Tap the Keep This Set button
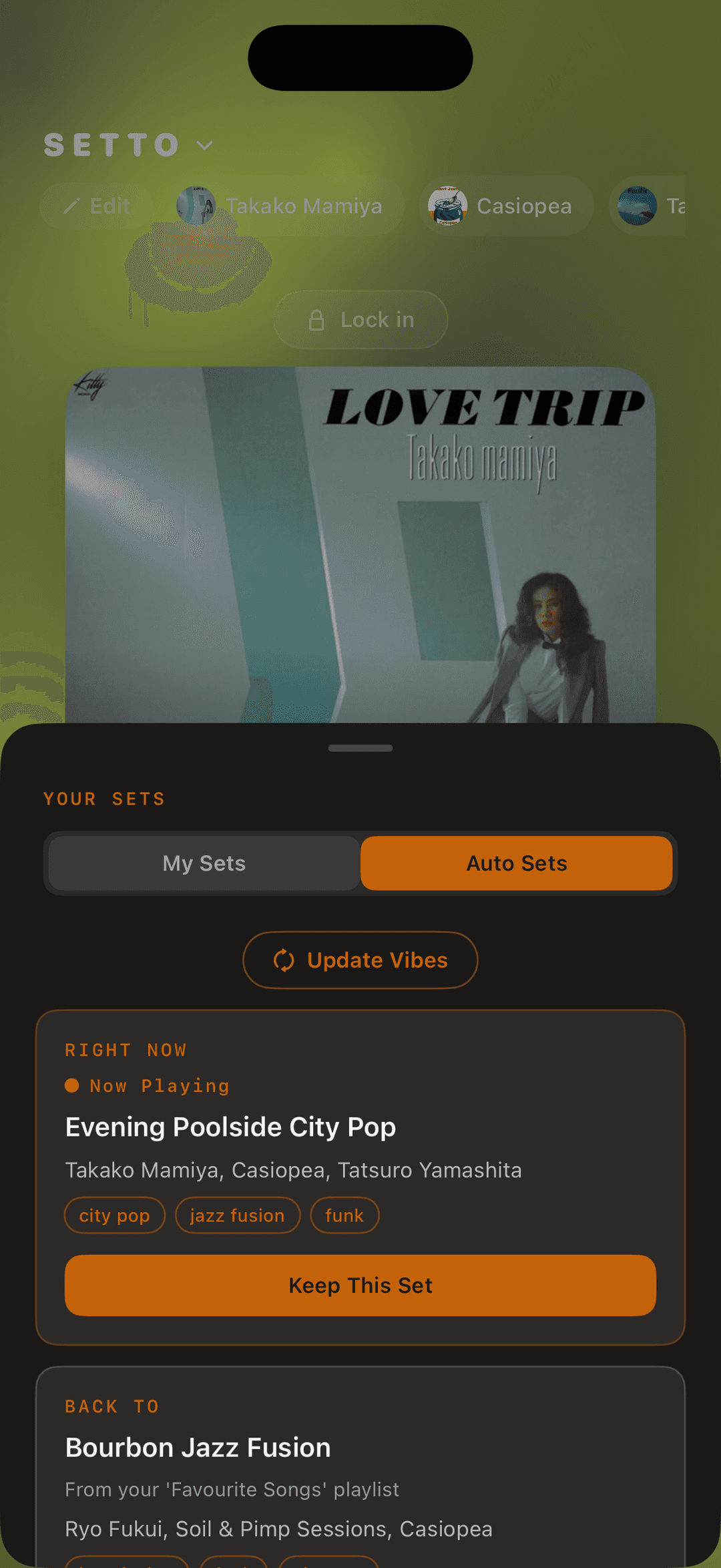This screenshot has height=1568, width=721. point(360,1285)
